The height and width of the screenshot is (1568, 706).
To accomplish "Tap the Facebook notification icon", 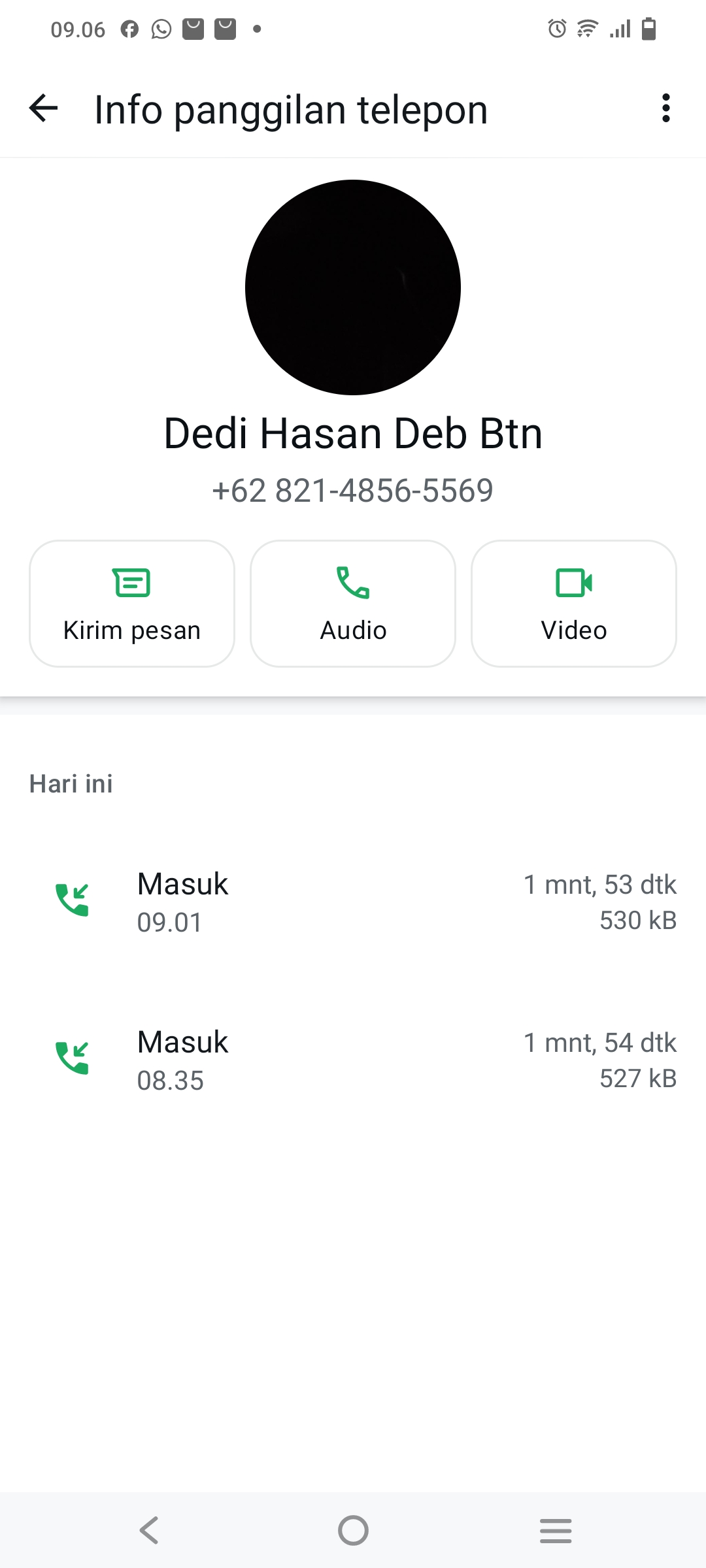I will [x=129, y=29].
